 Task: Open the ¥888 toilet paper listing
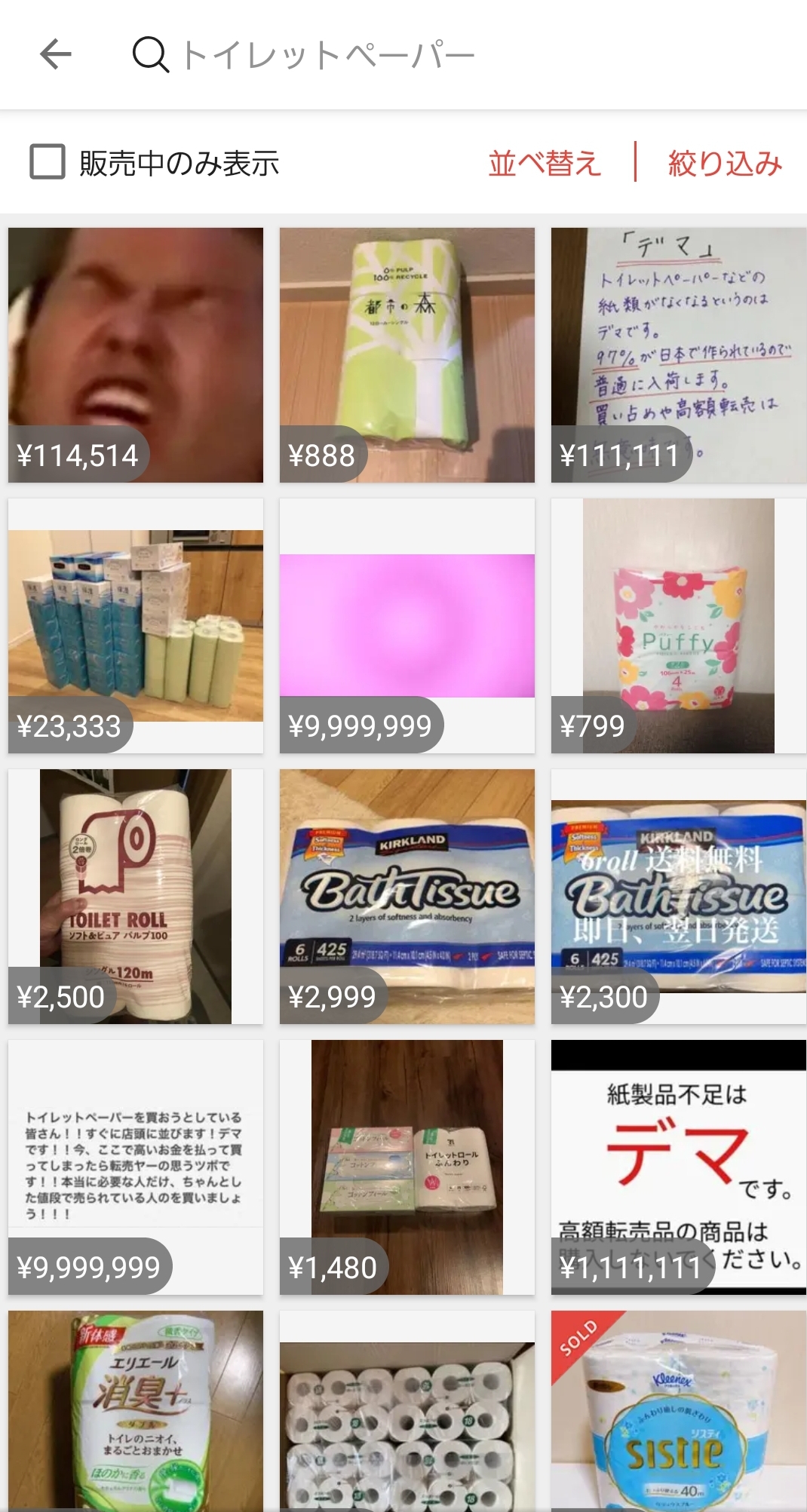coord(407,354)
